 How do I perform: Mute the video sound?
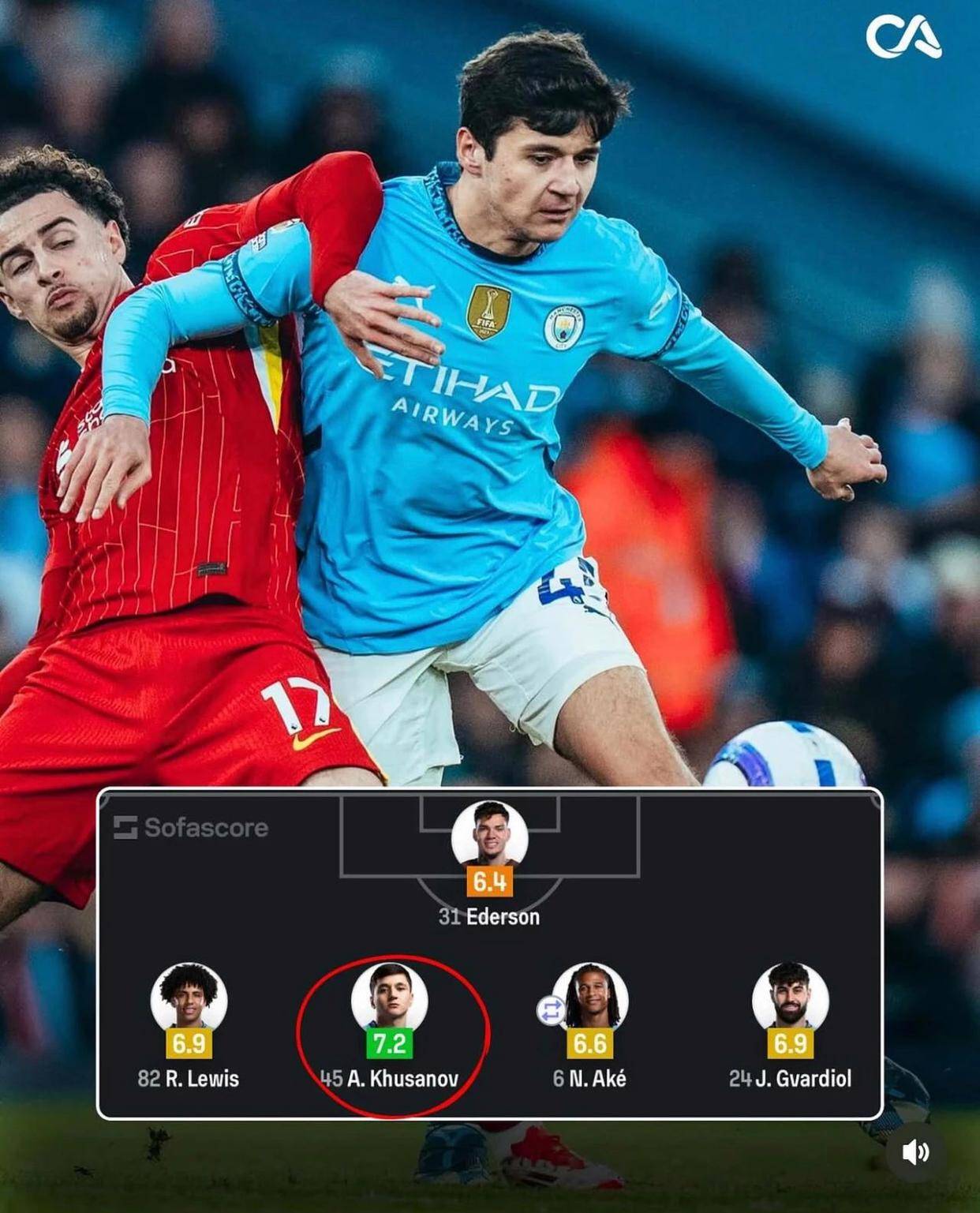pyautogui.click(x=915, y=1152)
